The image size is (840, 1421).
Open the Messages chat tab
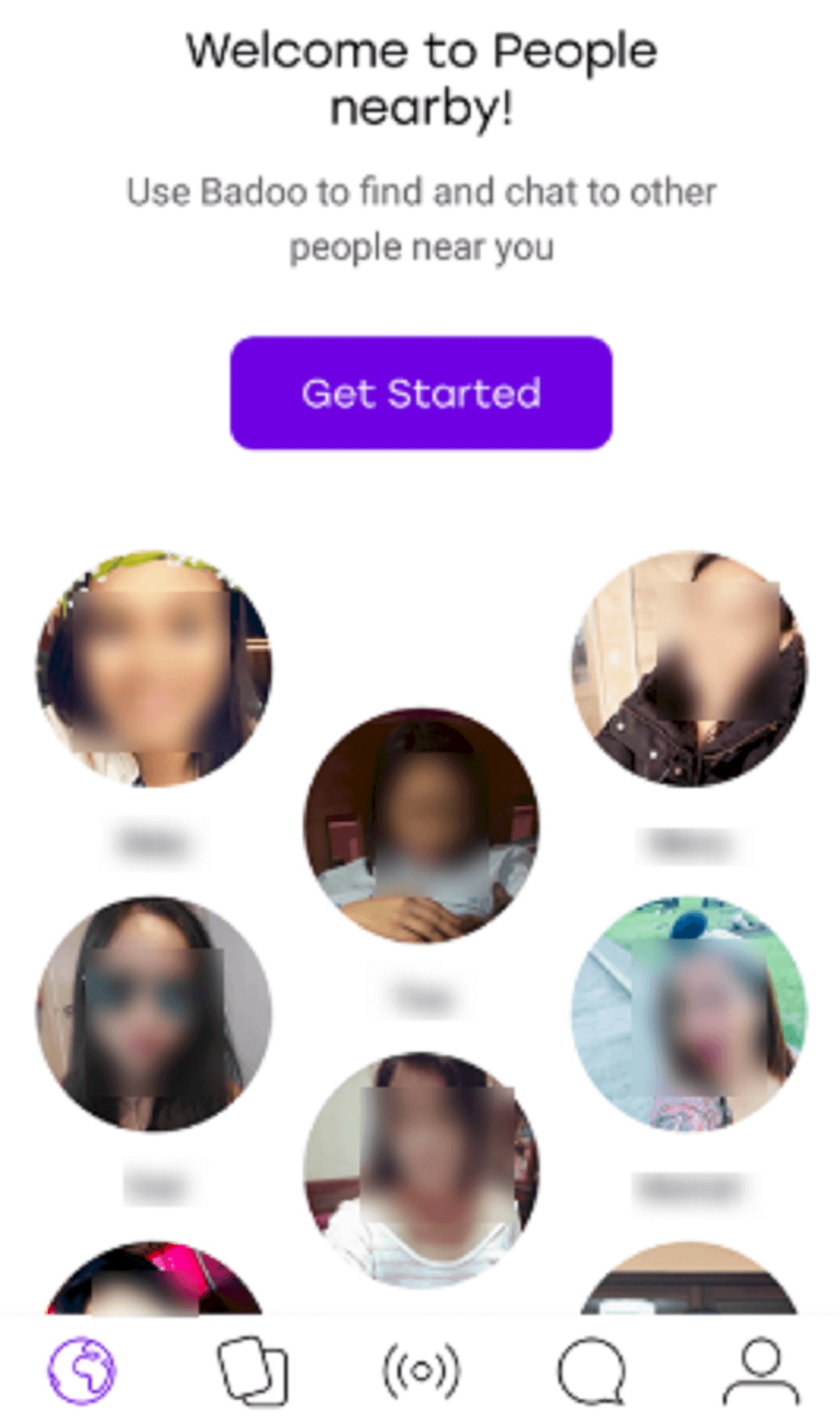[591, 1371]
